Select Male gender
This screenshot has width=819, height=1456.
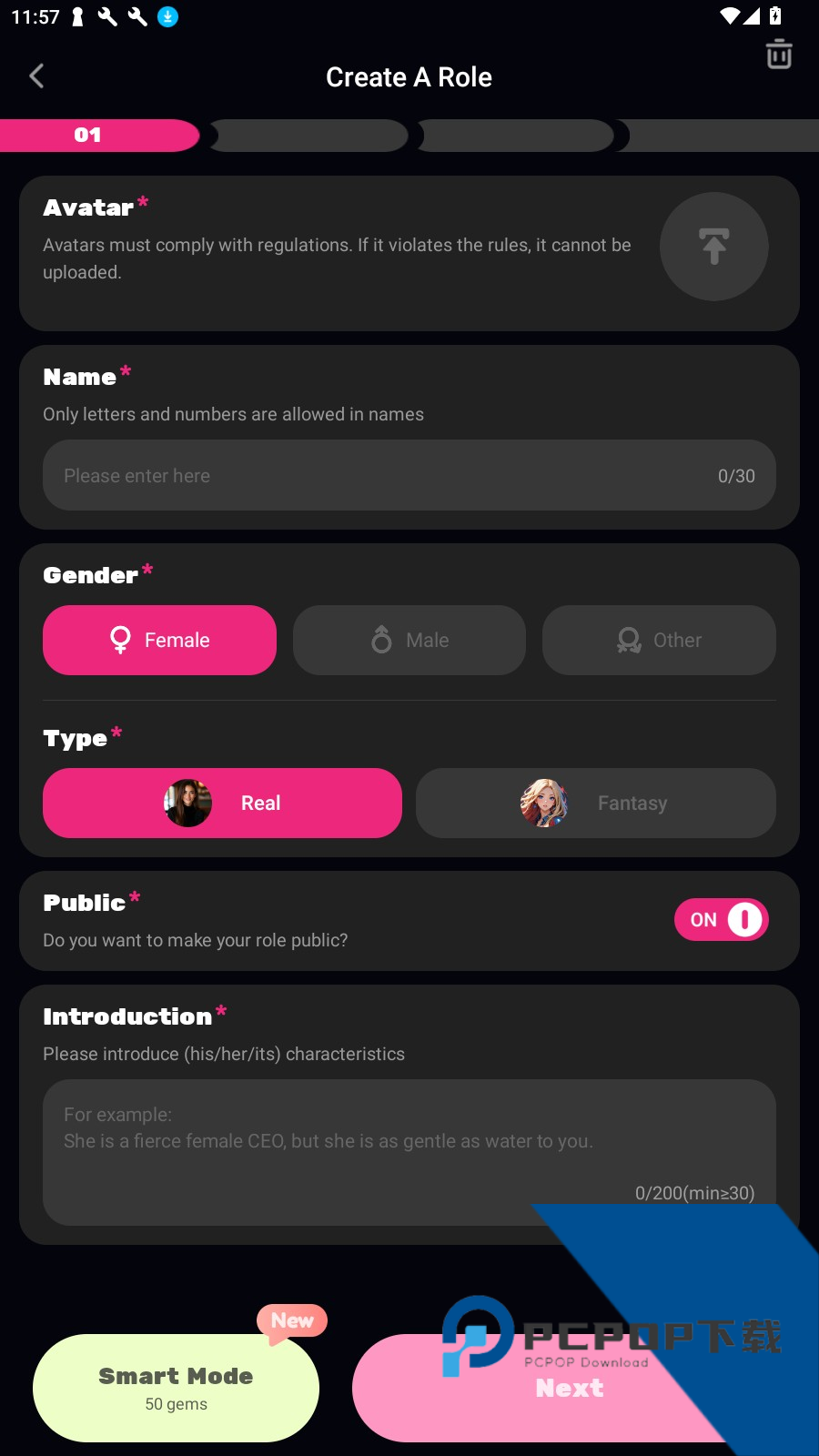[x=409, y=641]
